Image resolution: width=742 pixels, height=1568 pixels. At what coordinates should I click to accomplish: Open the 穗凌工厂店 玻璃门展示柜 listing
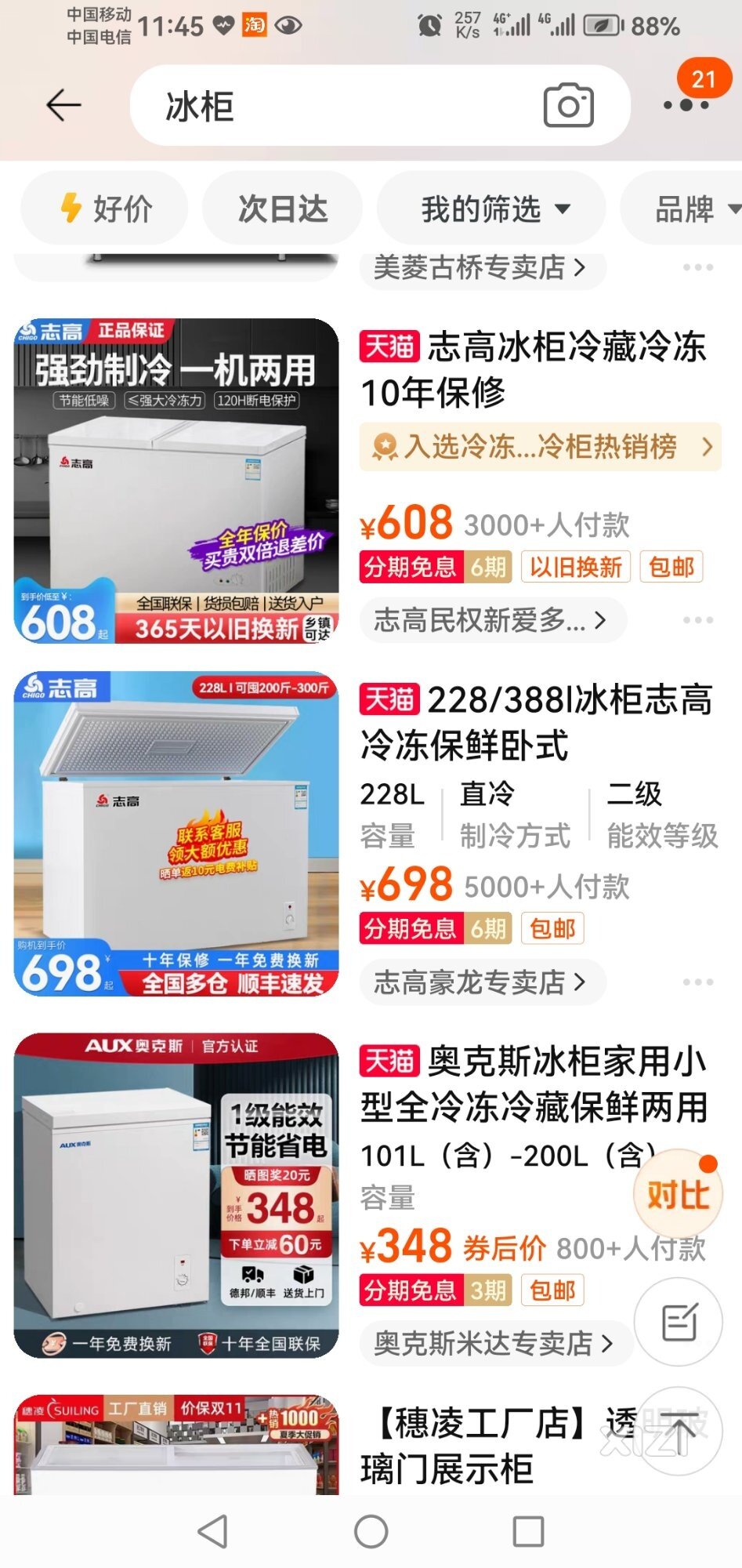pos(486,1445)
